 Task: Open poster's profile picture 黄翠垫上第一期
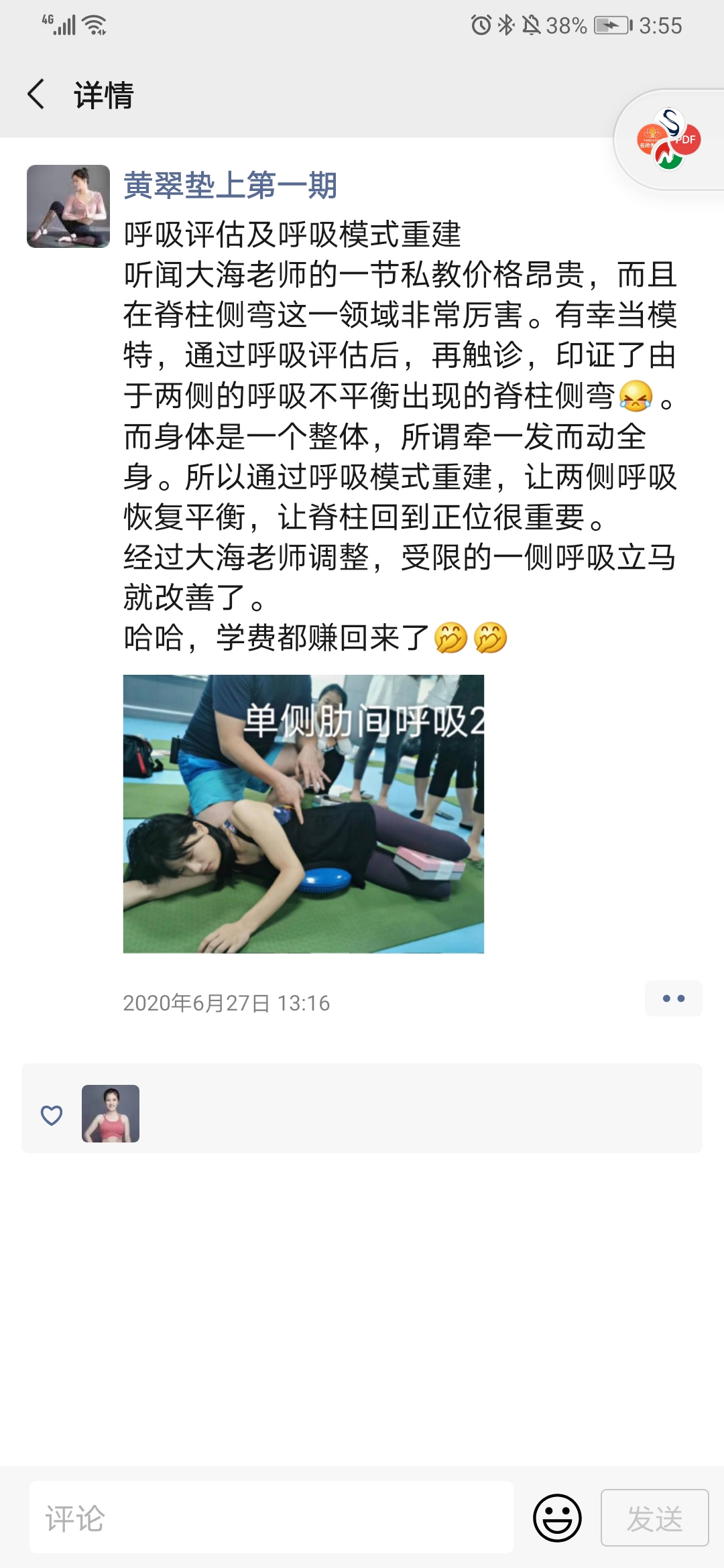click(x=68, y=206)
